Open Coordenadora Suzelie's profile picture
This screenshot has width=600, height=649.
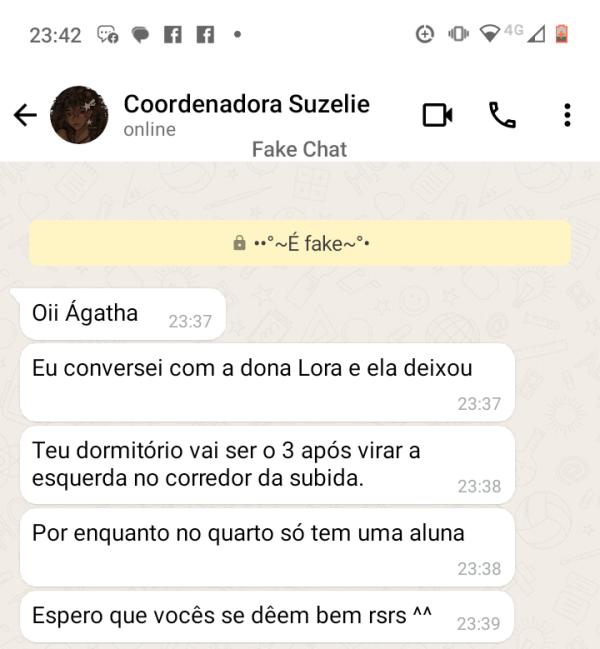point(79,115)
